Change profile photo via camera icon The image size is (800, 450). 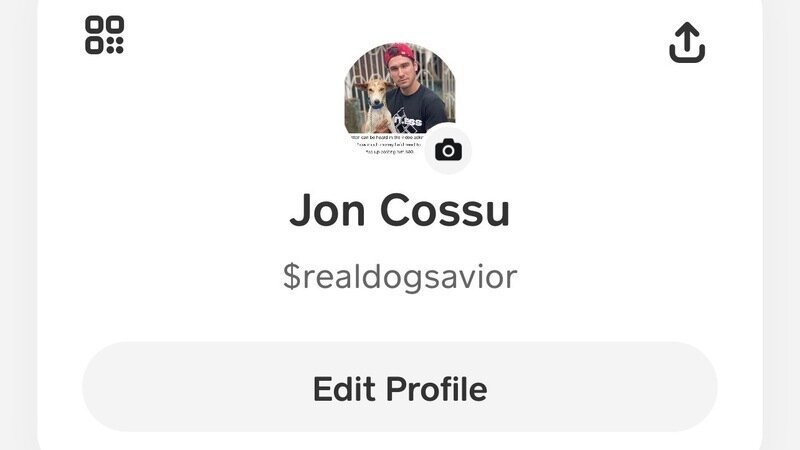click(x=448, y=150)
